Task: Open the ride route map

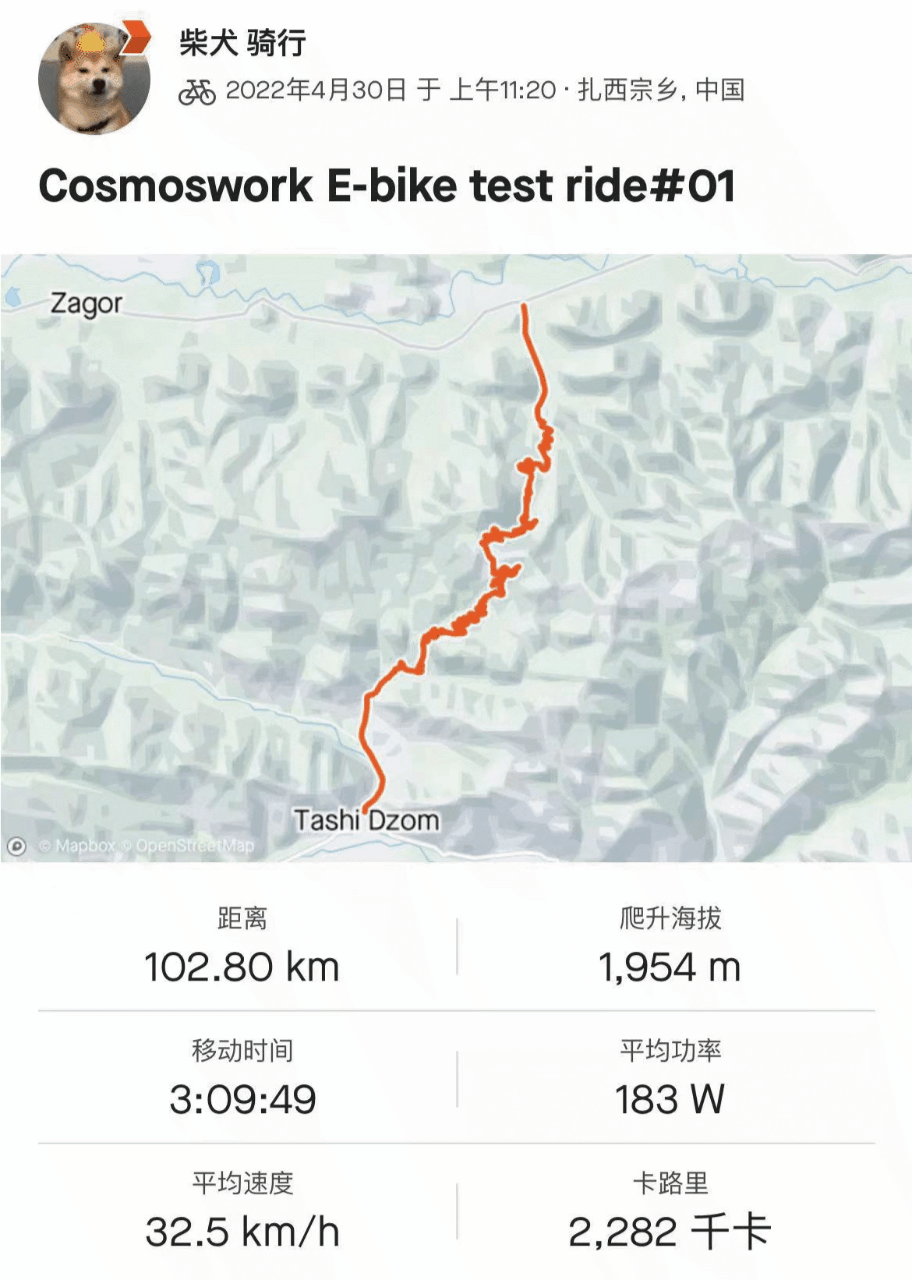Action: [456, 557]
